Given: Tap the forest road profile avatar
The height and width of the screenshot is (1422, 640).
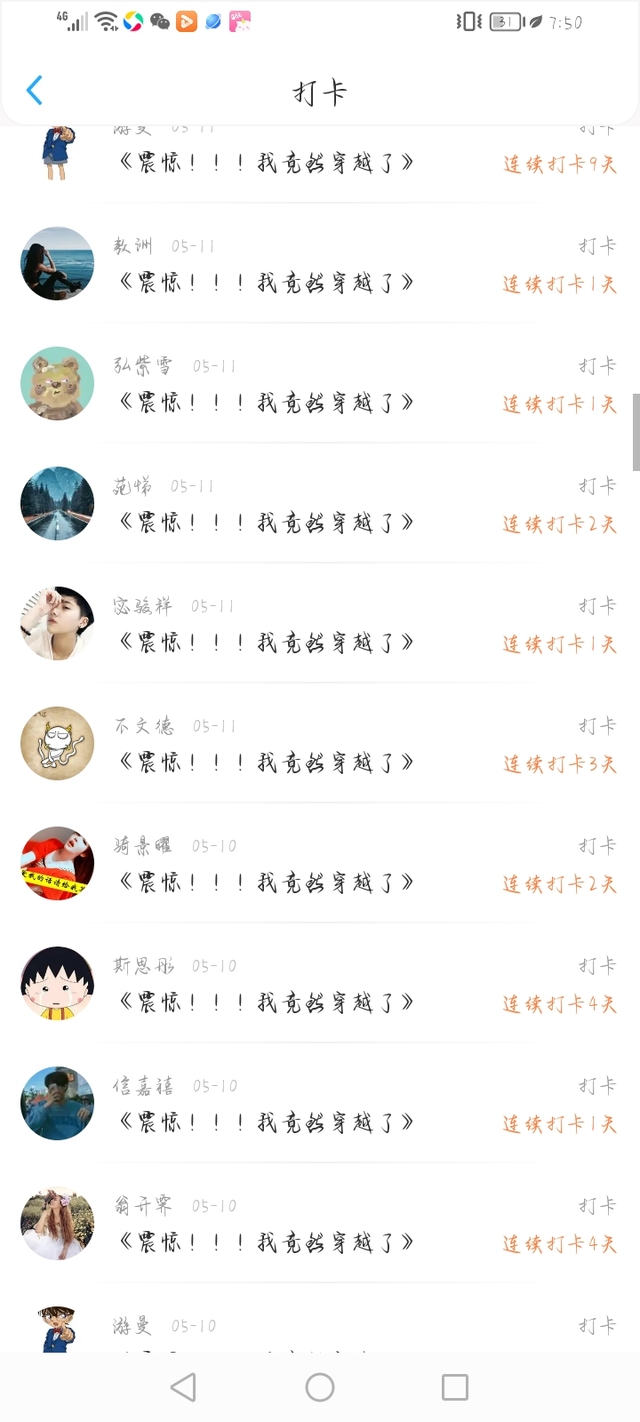Looking at the screenshot, I should pos(57,503).
